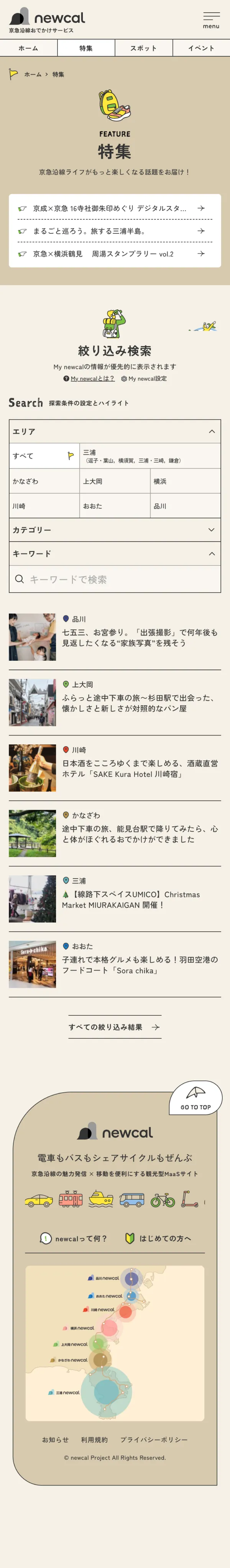The height and width of the screenshot is (1568, 230).
Task: Switch to the イベント tab
Action: [x=201, y=48]
